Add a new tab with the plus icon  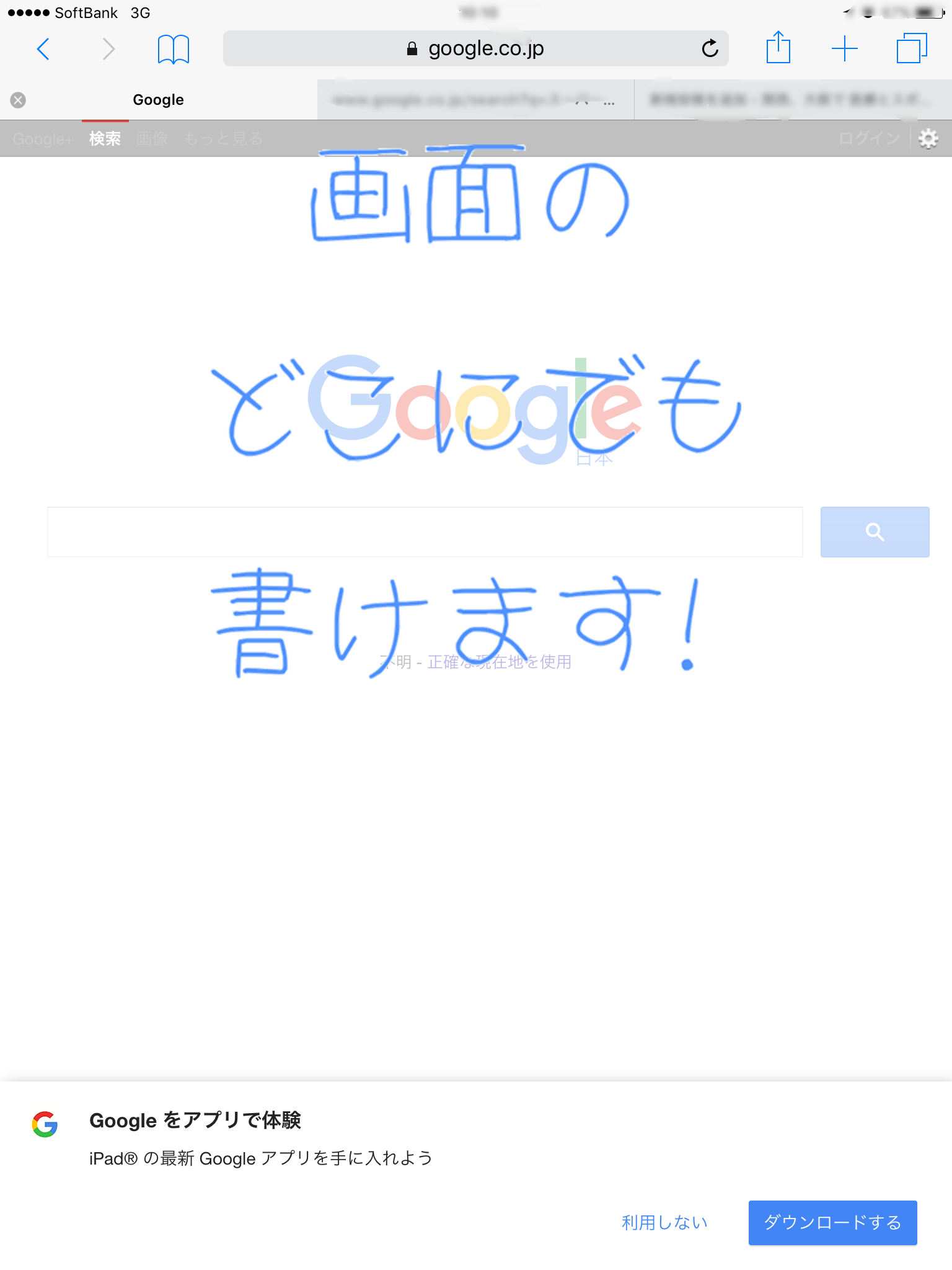(844, 48)
